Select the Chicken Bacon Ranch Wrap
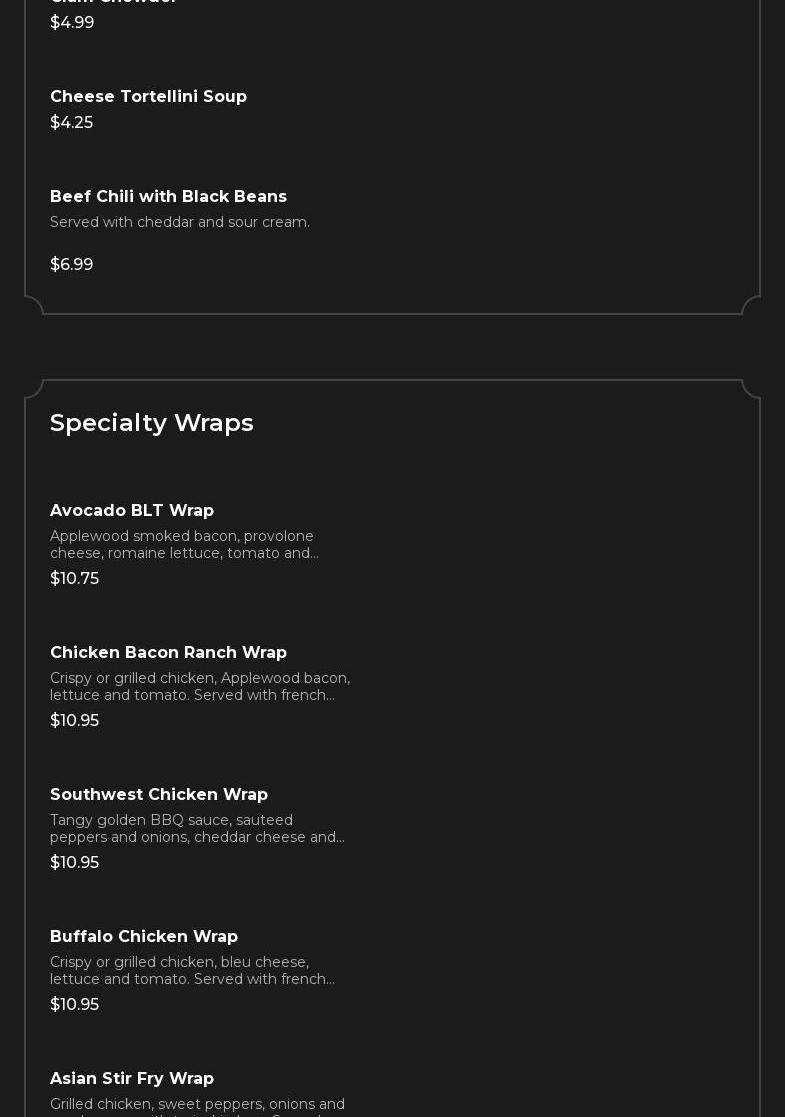785x1117 pixels. point(168,653)
